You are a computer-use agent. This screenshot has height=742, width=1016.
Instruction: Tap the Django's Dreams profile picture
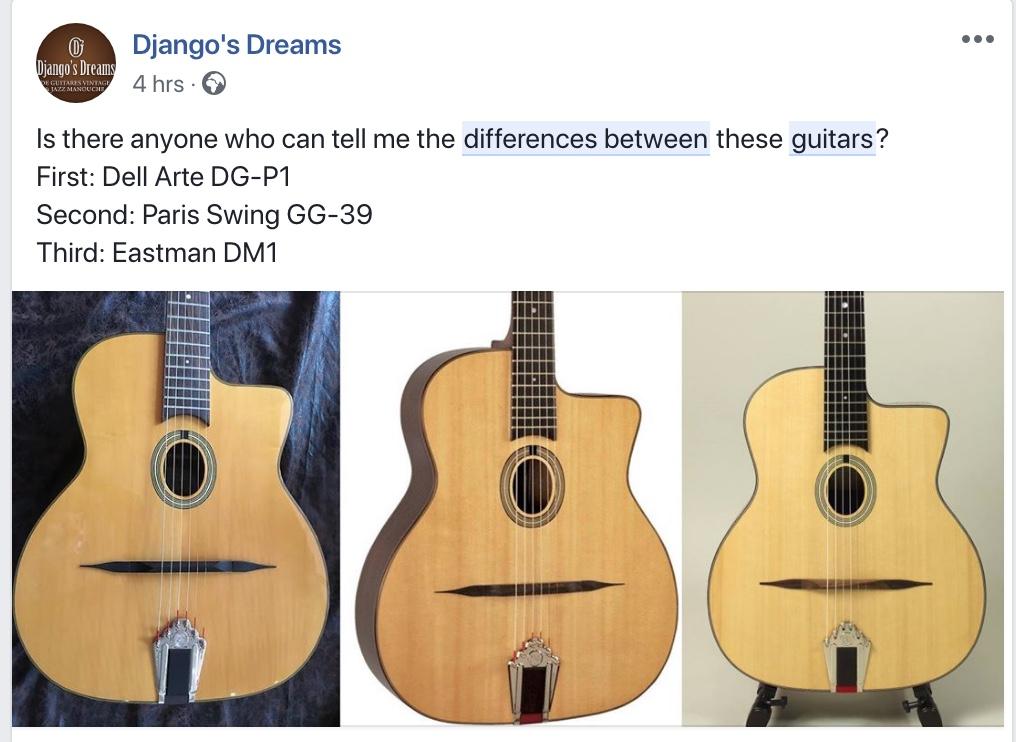(x=76, y=63)
